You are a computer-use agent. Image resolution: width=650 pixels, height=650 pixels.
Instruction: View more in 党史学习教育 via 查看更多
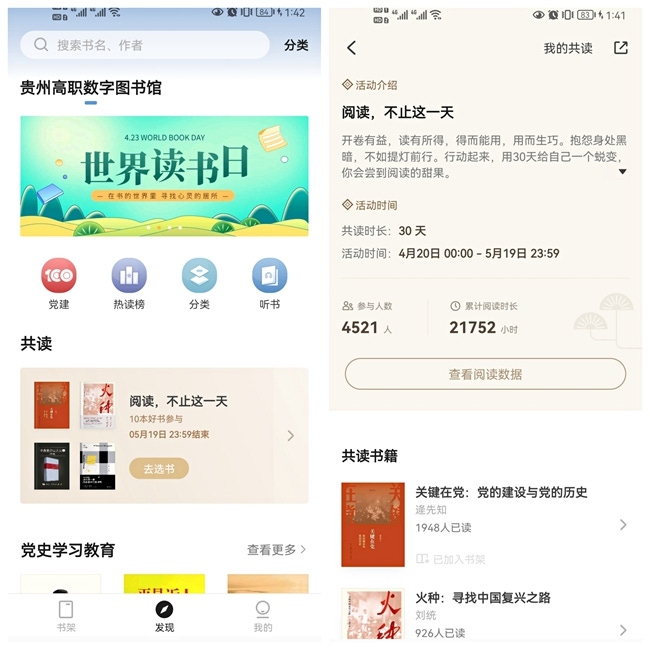tap(276, 550)
